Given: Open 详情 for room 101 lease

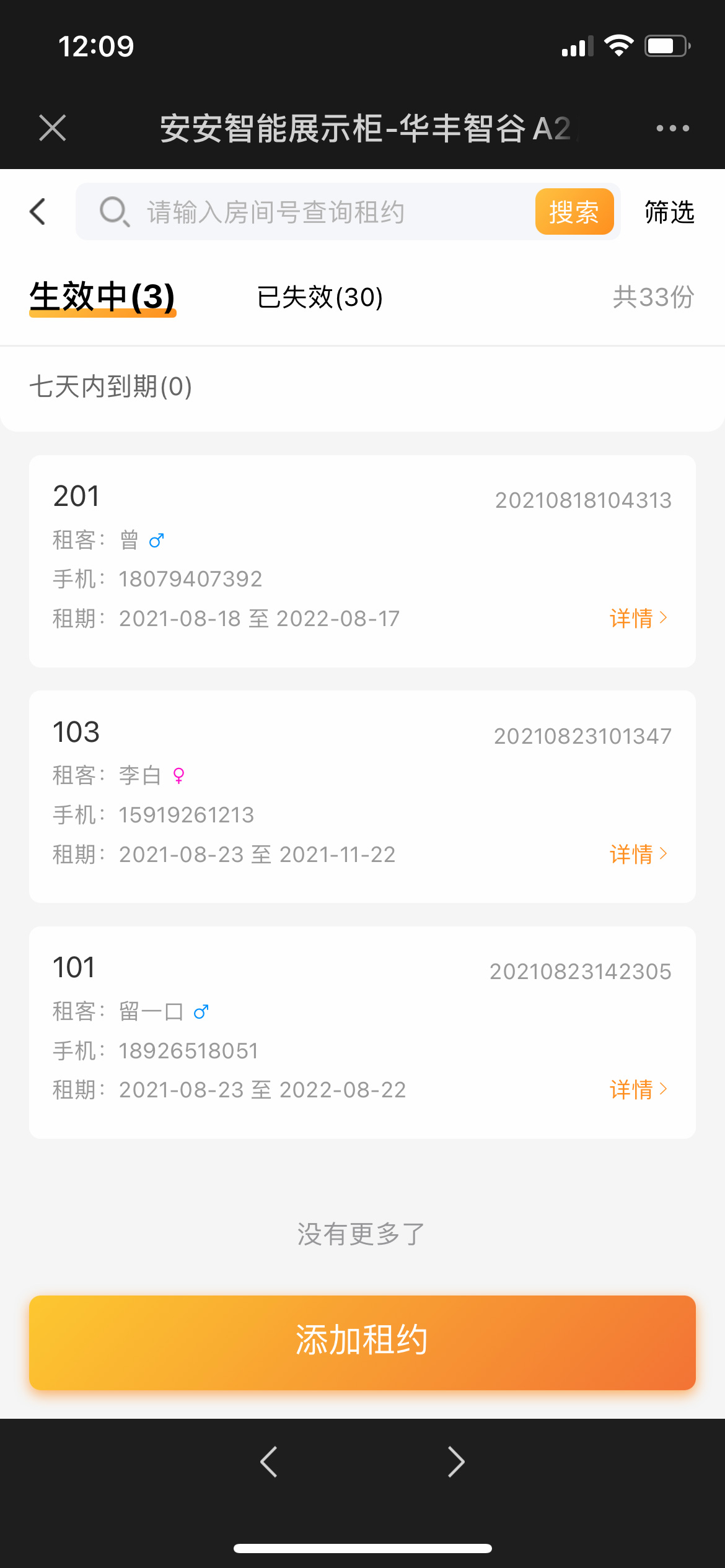Looking at the screenshot, I should 638,1089.
